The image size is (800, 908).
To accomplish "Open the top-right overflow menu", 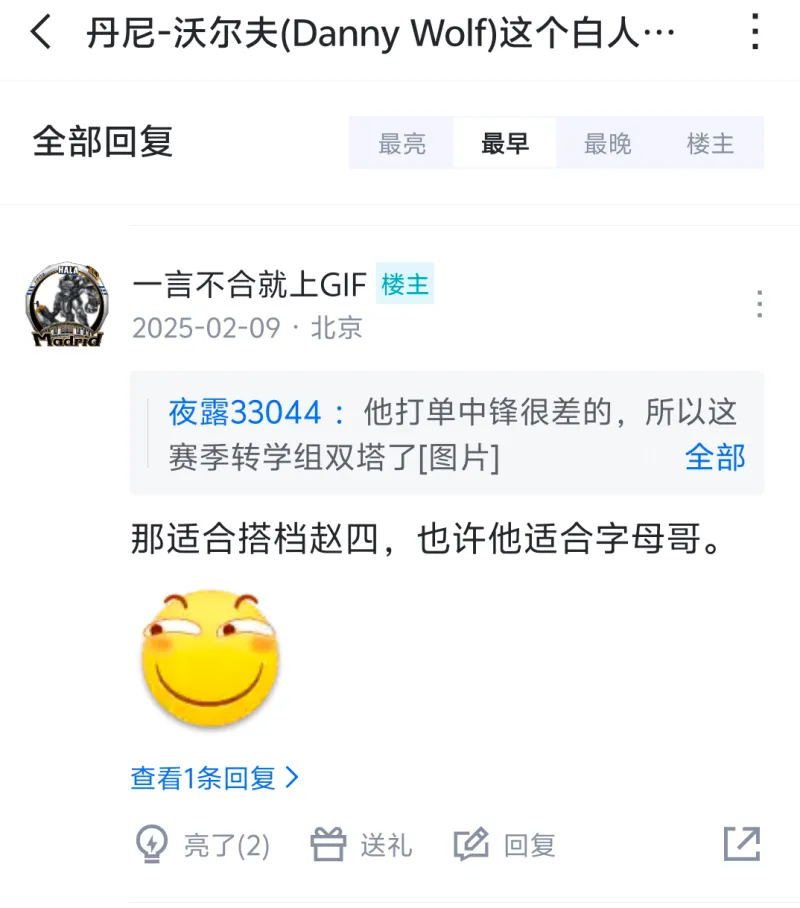I will pos(755,33).
